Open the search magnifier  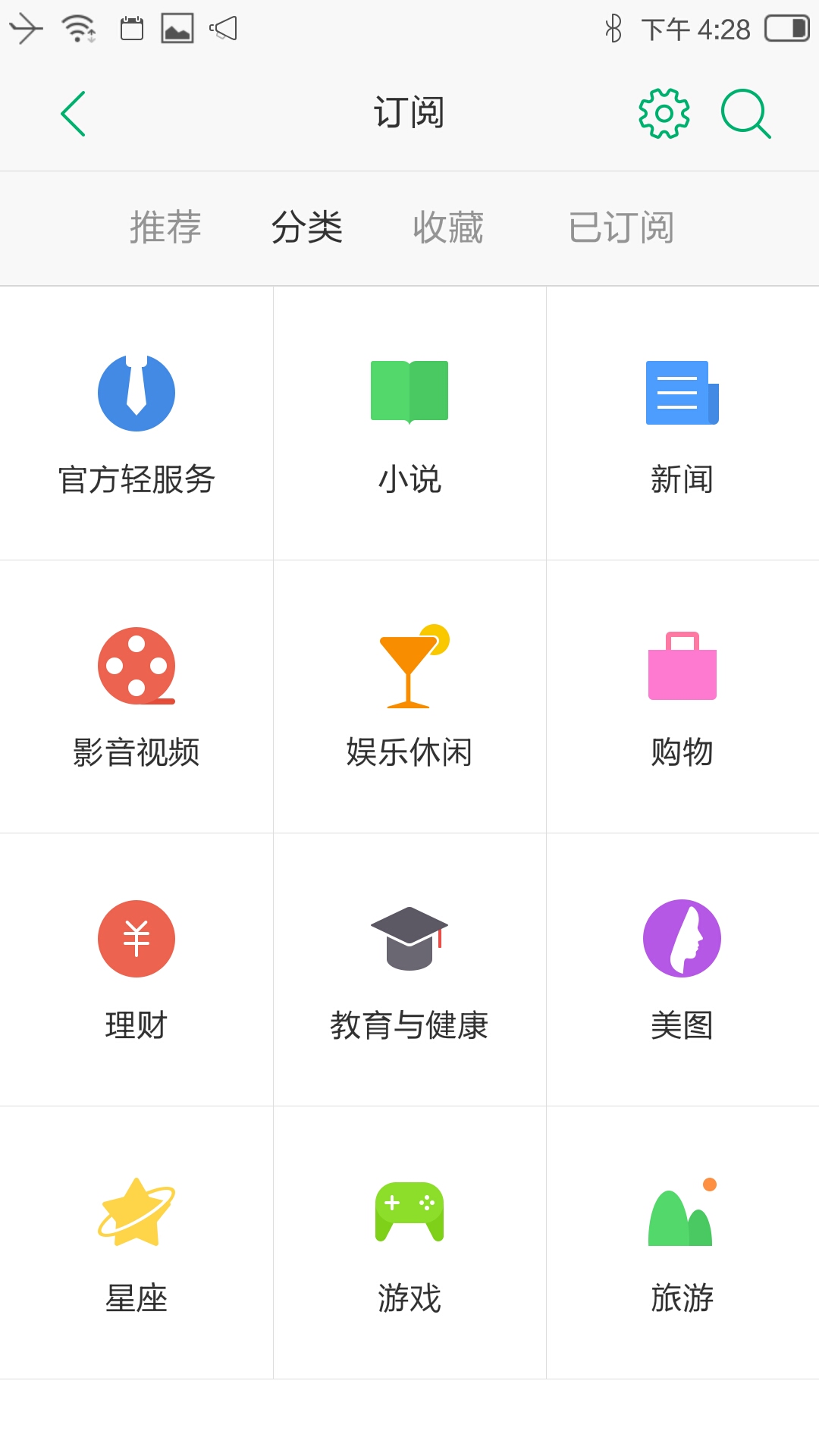tap(746, 114)
